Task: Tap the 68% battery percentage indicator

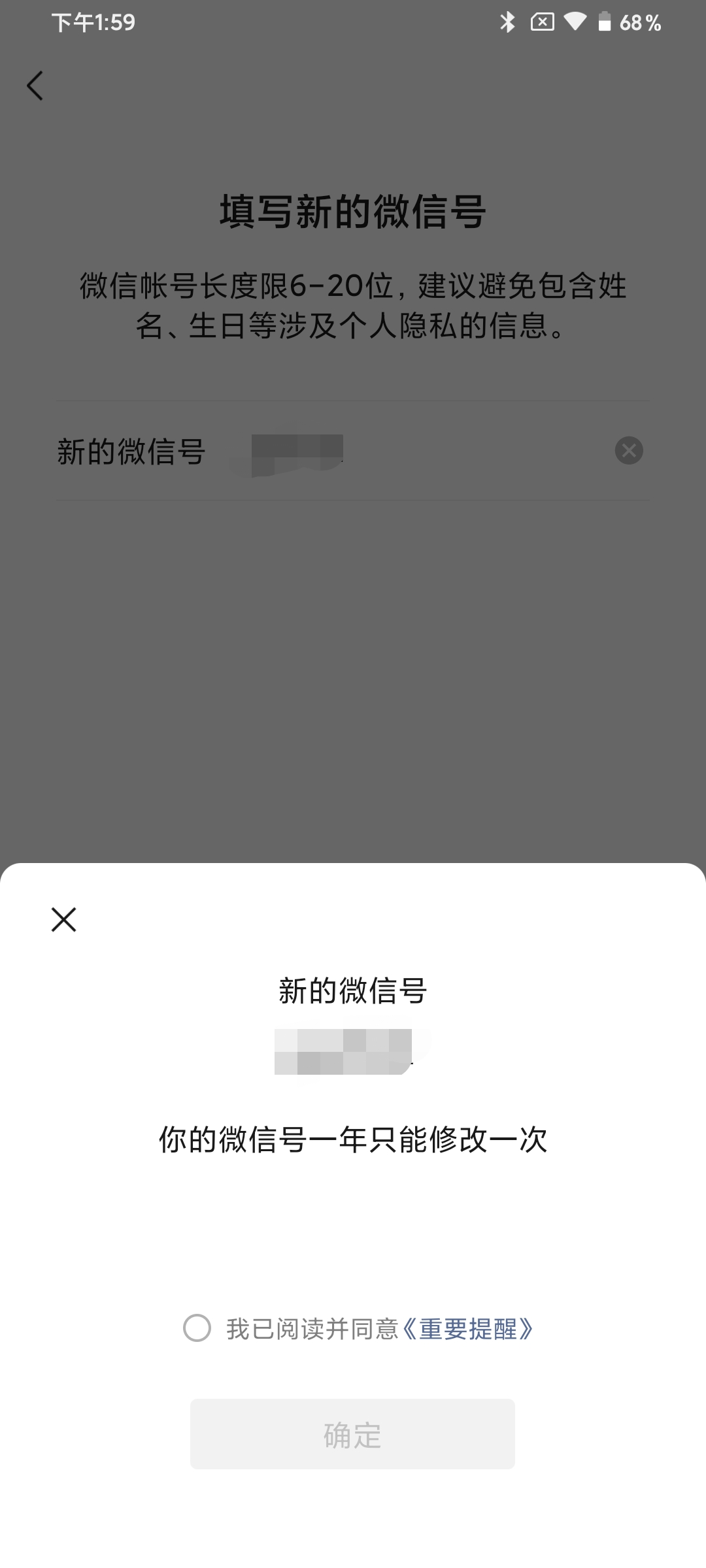Action: (640, 23)
